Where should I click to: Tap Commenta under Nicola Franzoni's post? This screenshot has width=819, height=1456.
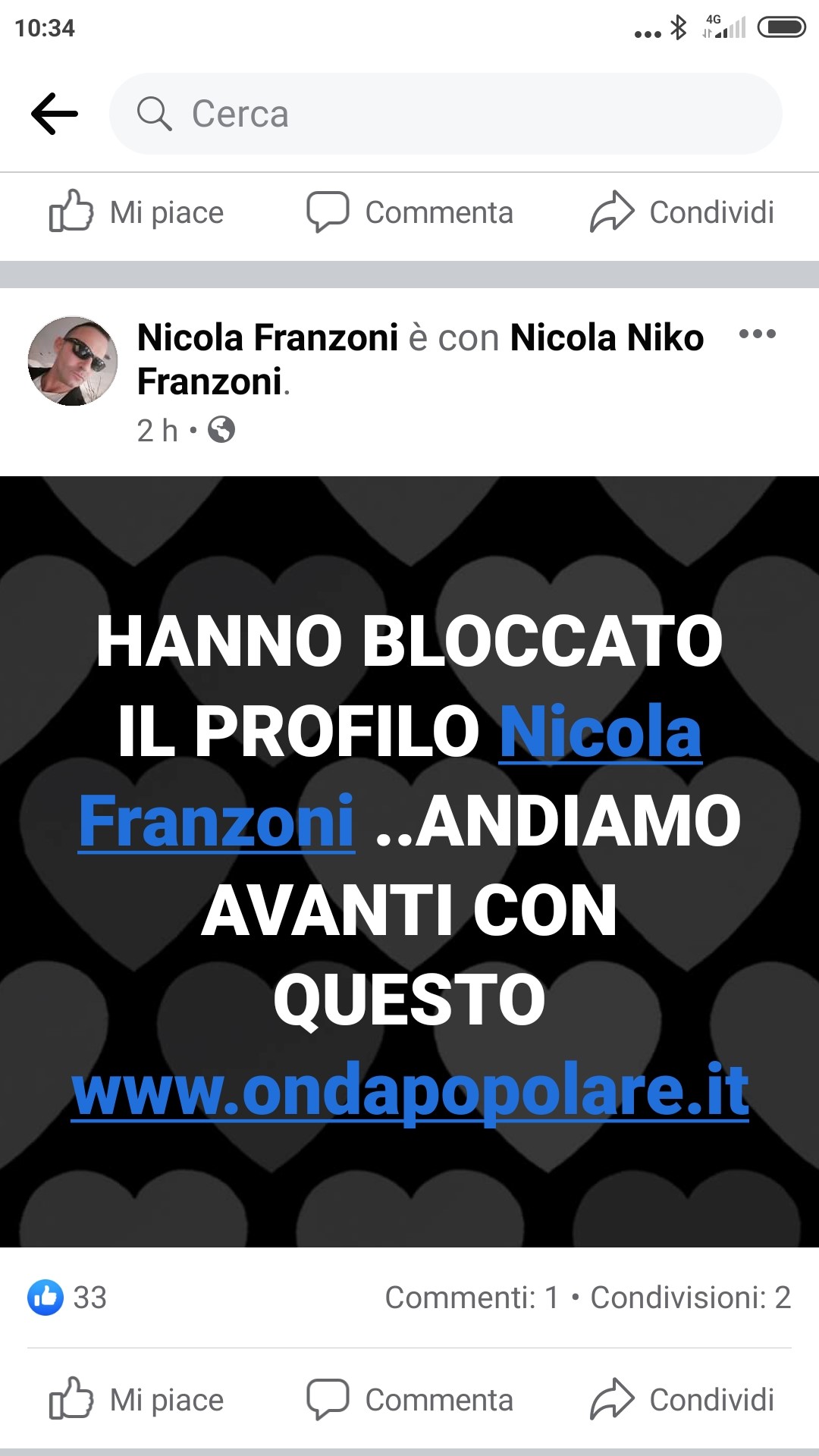click(409, 1400)
